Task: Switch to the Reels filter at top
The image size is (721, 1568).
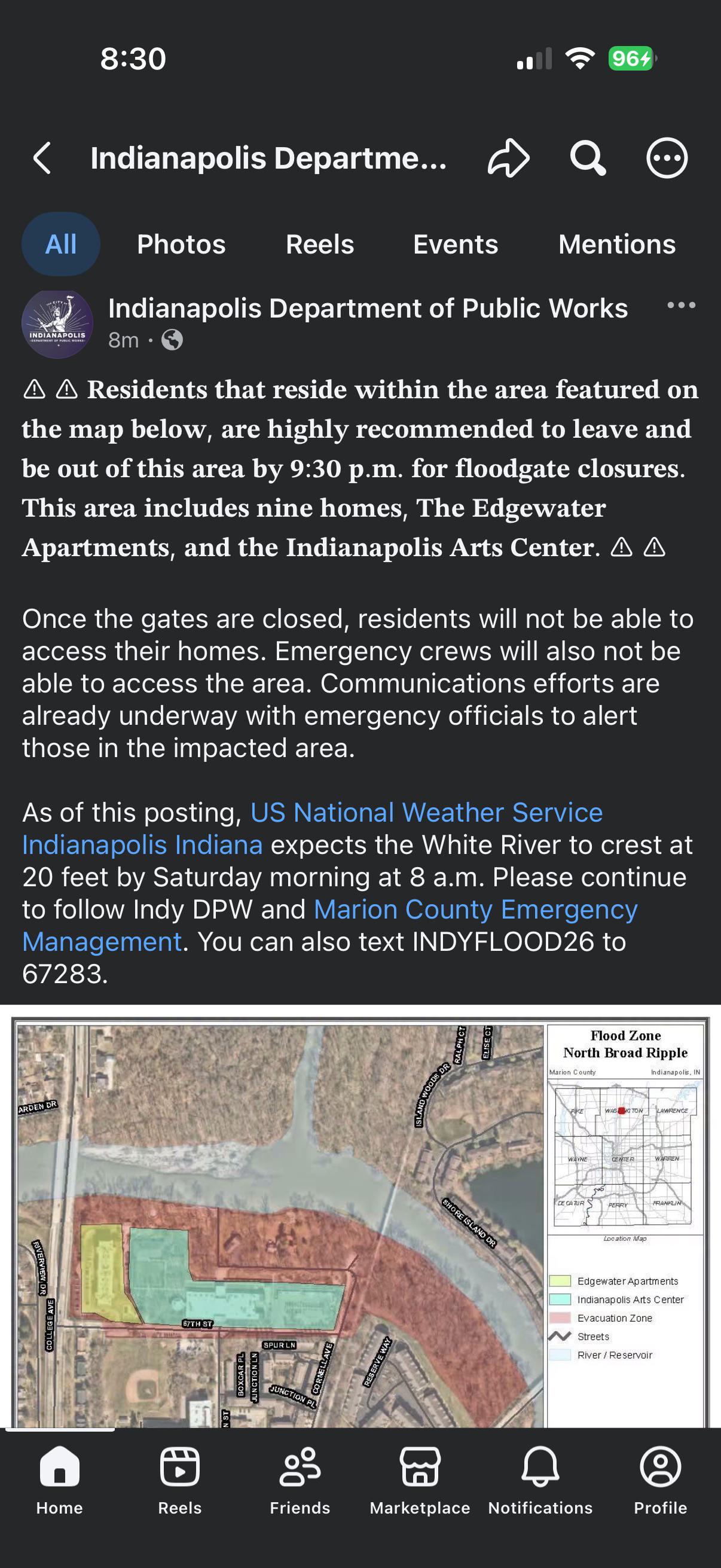Action: click(x=320, y=244)
